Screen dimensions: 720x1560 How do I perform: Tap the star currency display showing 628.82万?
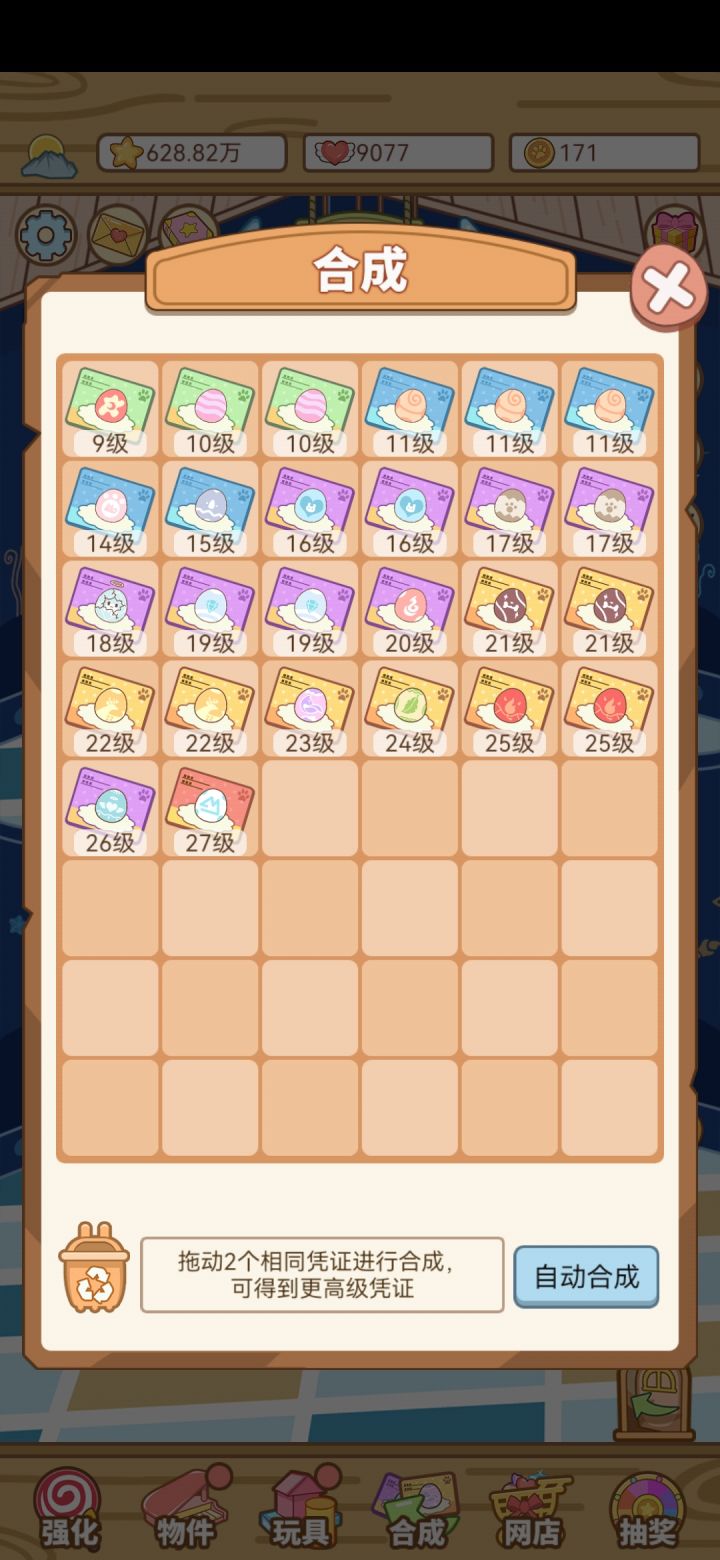pos(190,153)
